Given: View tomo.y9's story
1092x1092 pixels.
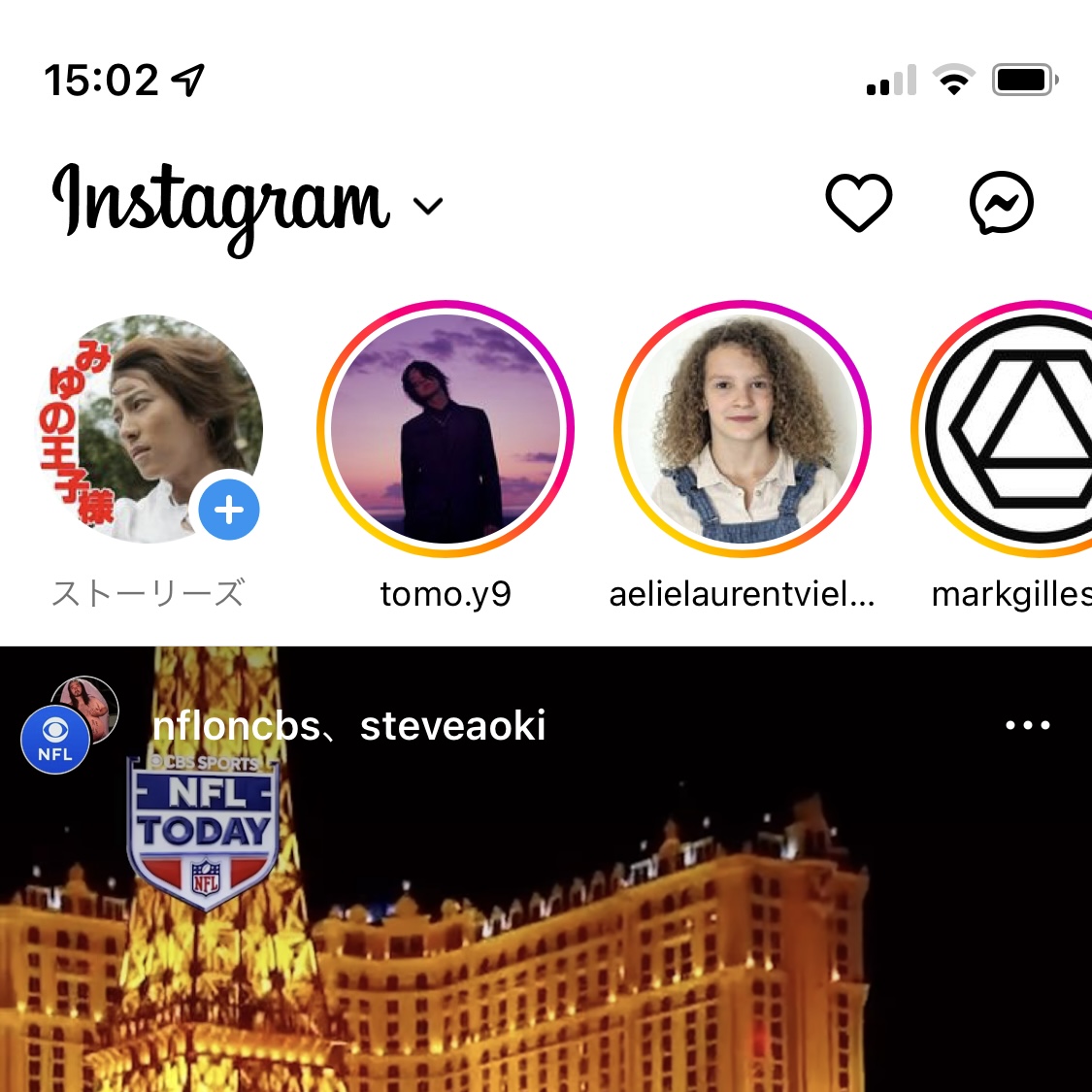Looking at the screenshot, I should pyautogui.click(x=446, y=428).
